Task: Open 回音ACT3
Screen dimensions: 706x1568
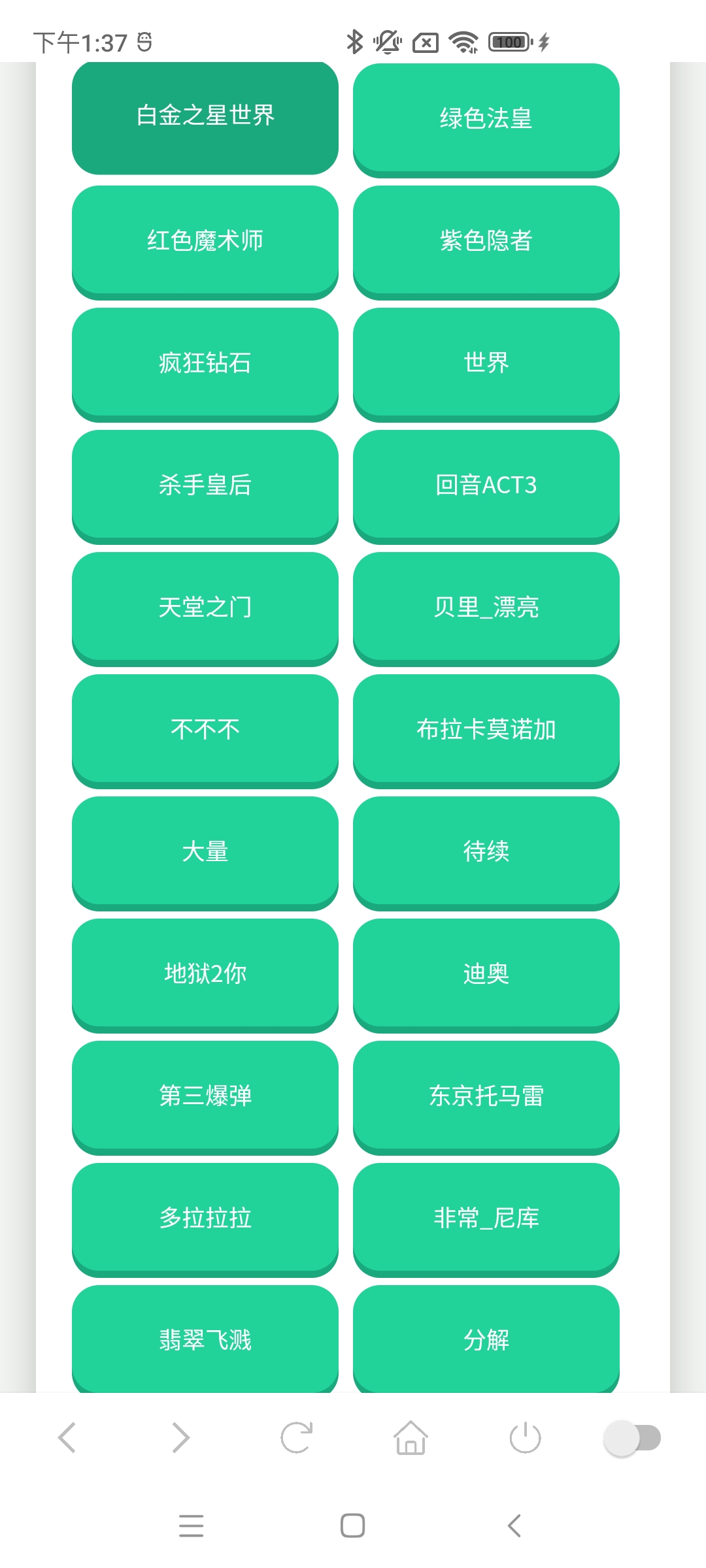Action: point(486,486)
